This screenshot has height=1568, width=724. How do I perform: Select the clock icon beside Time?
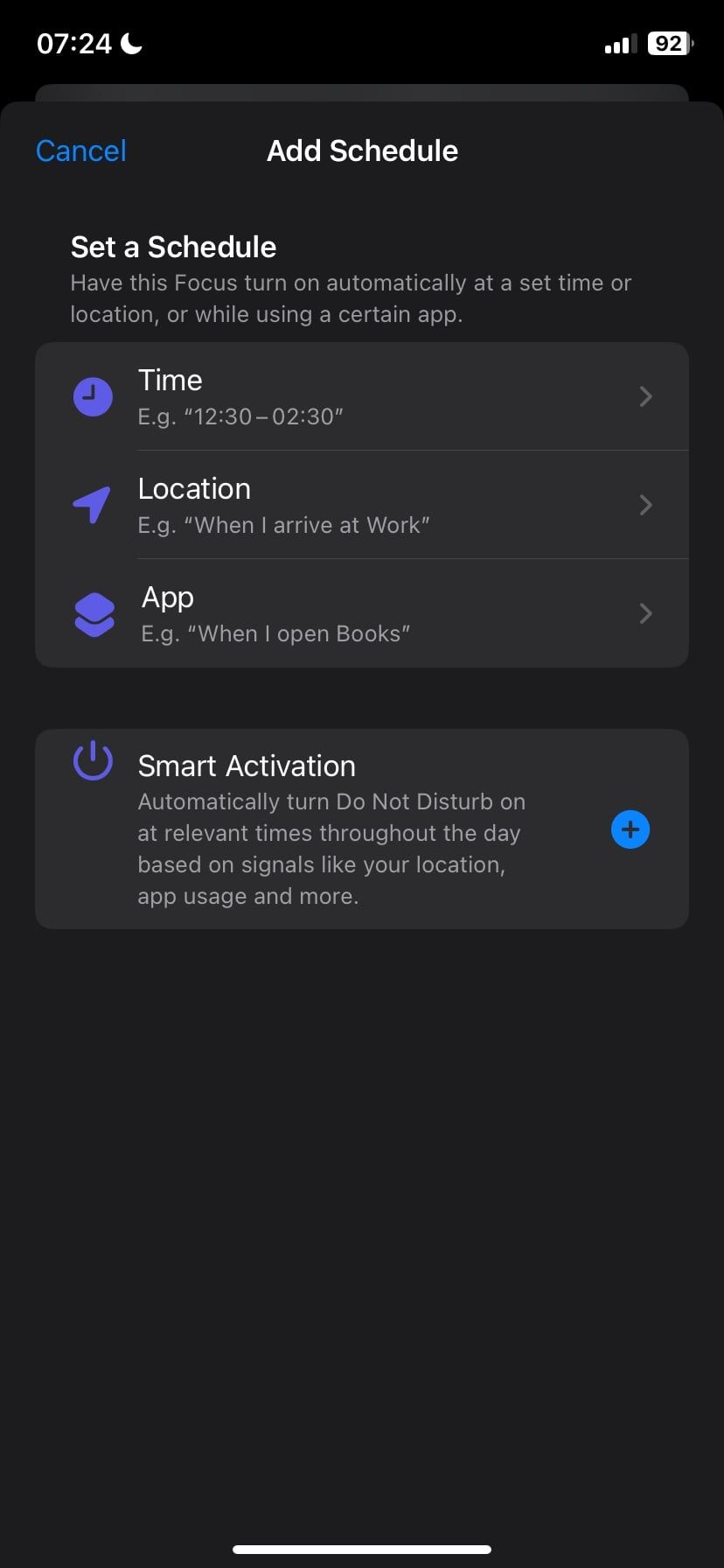pos(93,396)
